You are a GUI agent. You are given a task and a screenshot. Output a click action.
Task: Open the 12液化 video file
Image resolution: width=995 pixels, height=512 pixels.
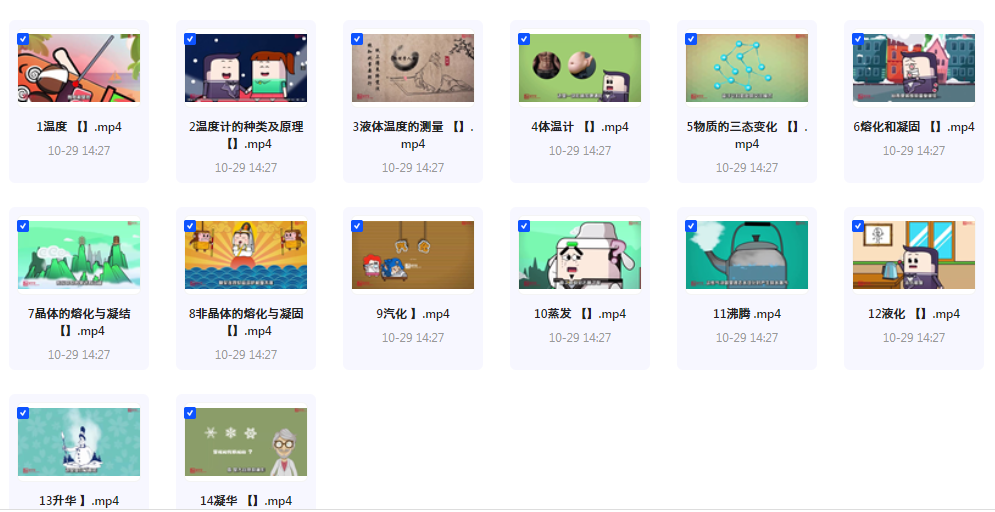(x=914, y=255)
